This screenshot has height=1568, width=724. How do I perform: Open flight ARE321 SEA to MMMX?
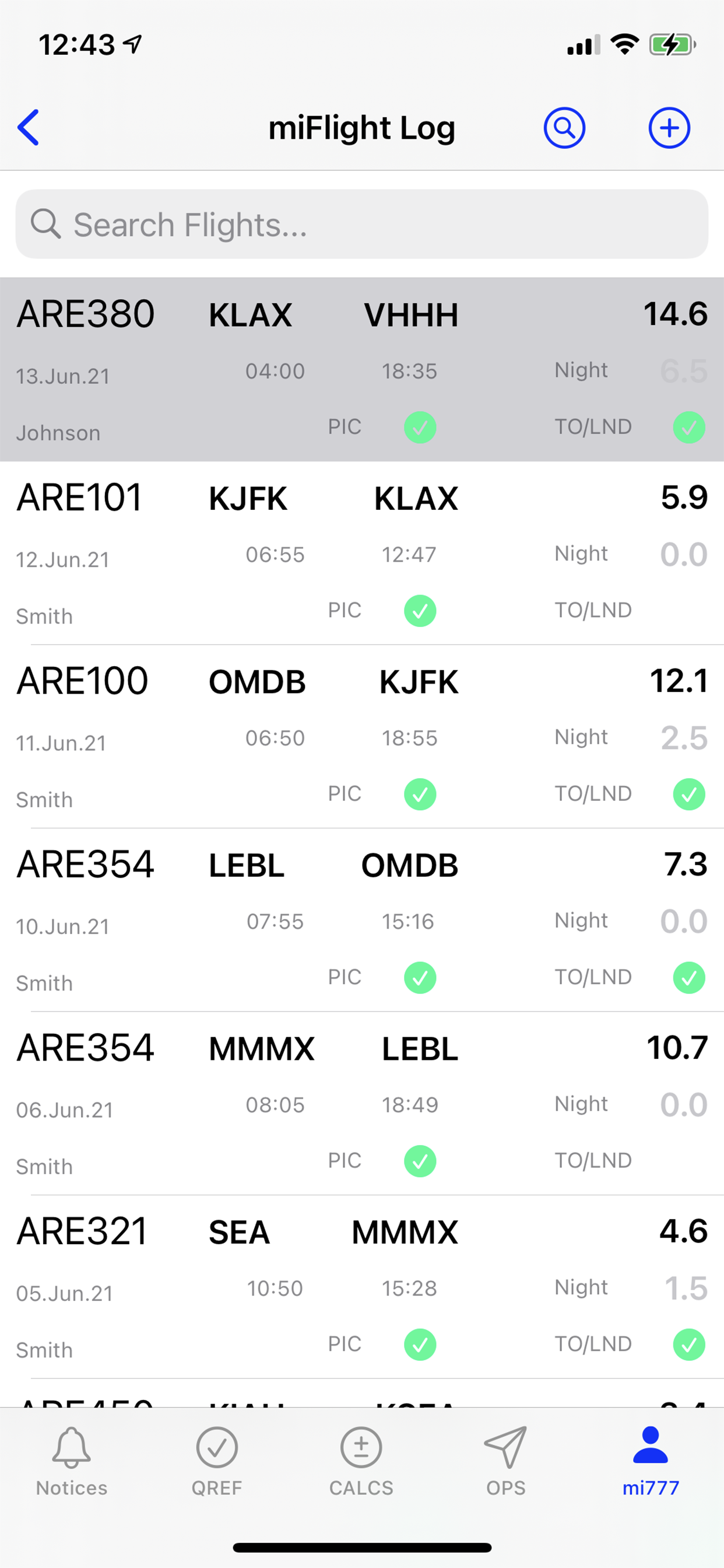362,1287
